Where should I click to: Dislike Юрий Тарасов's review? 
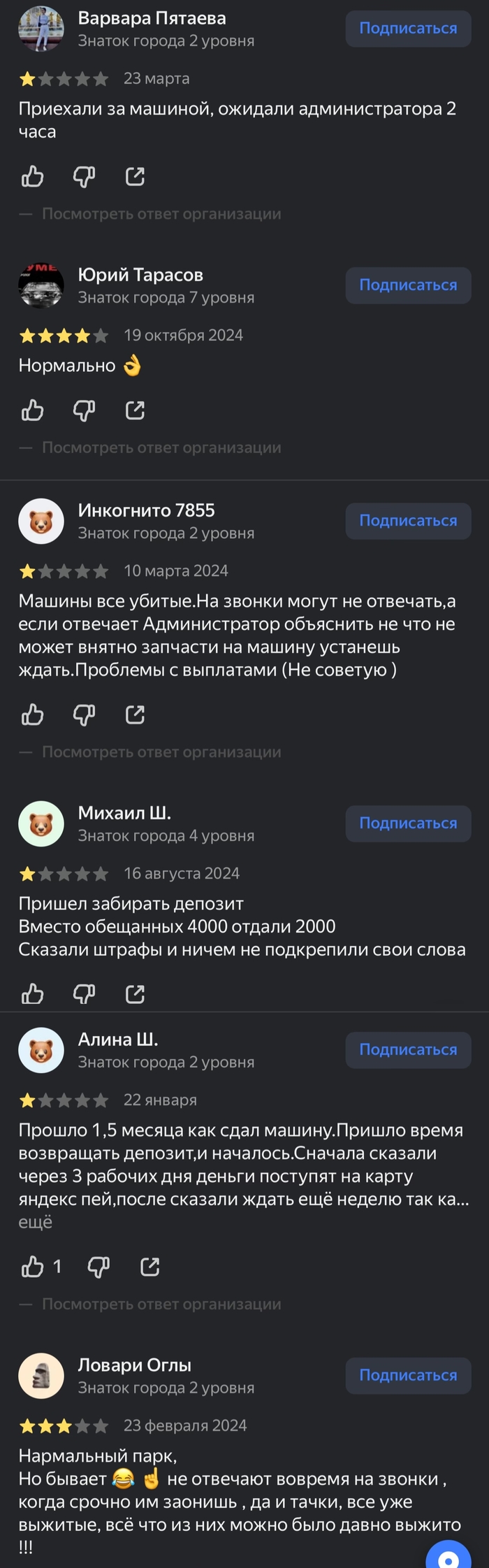click(x=84, y=410)
